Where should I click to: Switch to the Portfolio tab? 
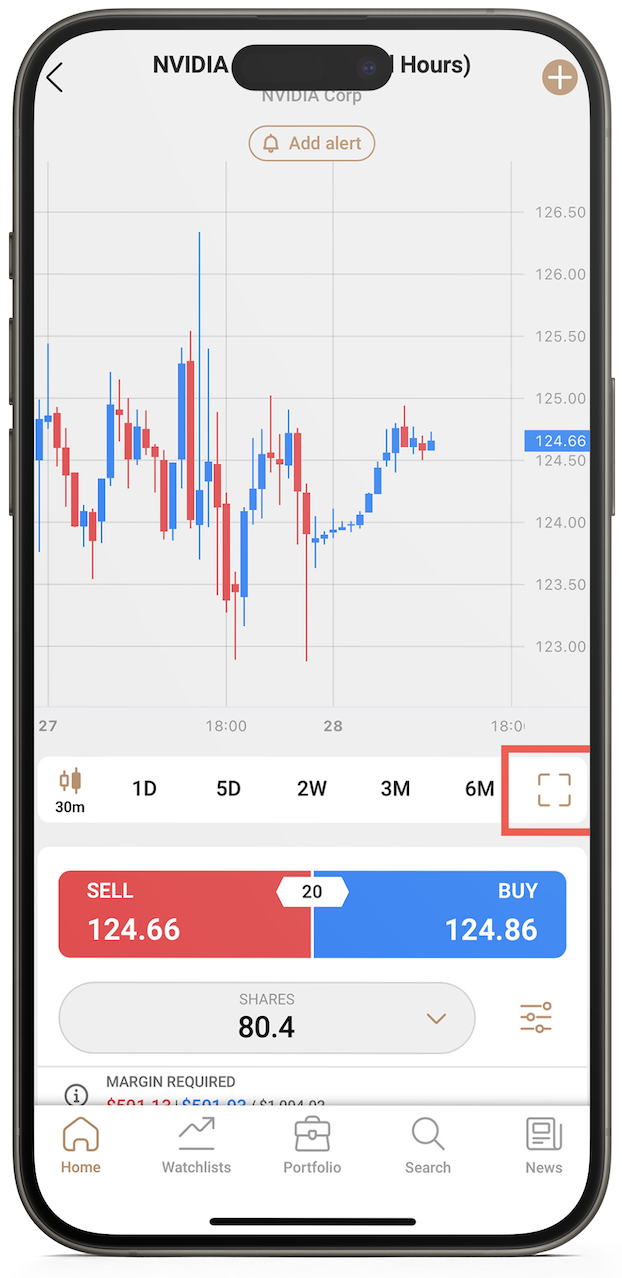[x=312, y=1145]
